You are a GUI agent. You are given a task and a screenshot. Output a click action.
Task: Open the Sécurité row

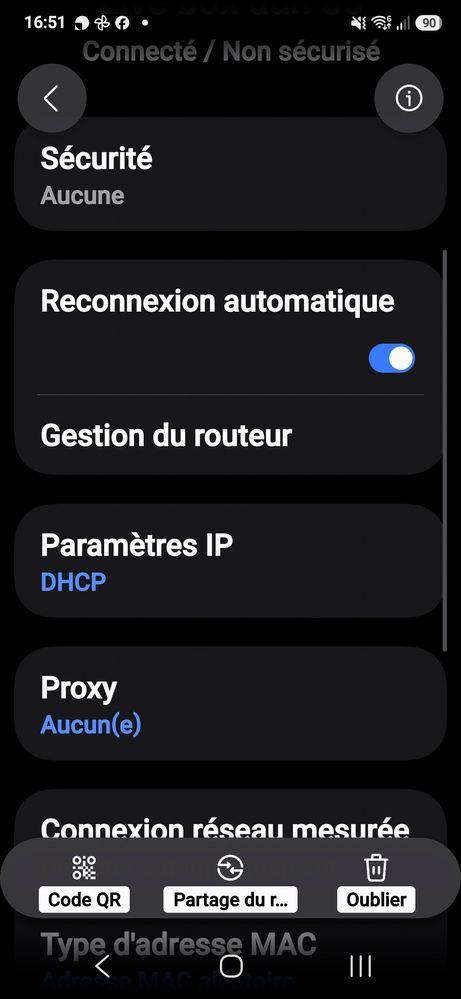point(230,175)
